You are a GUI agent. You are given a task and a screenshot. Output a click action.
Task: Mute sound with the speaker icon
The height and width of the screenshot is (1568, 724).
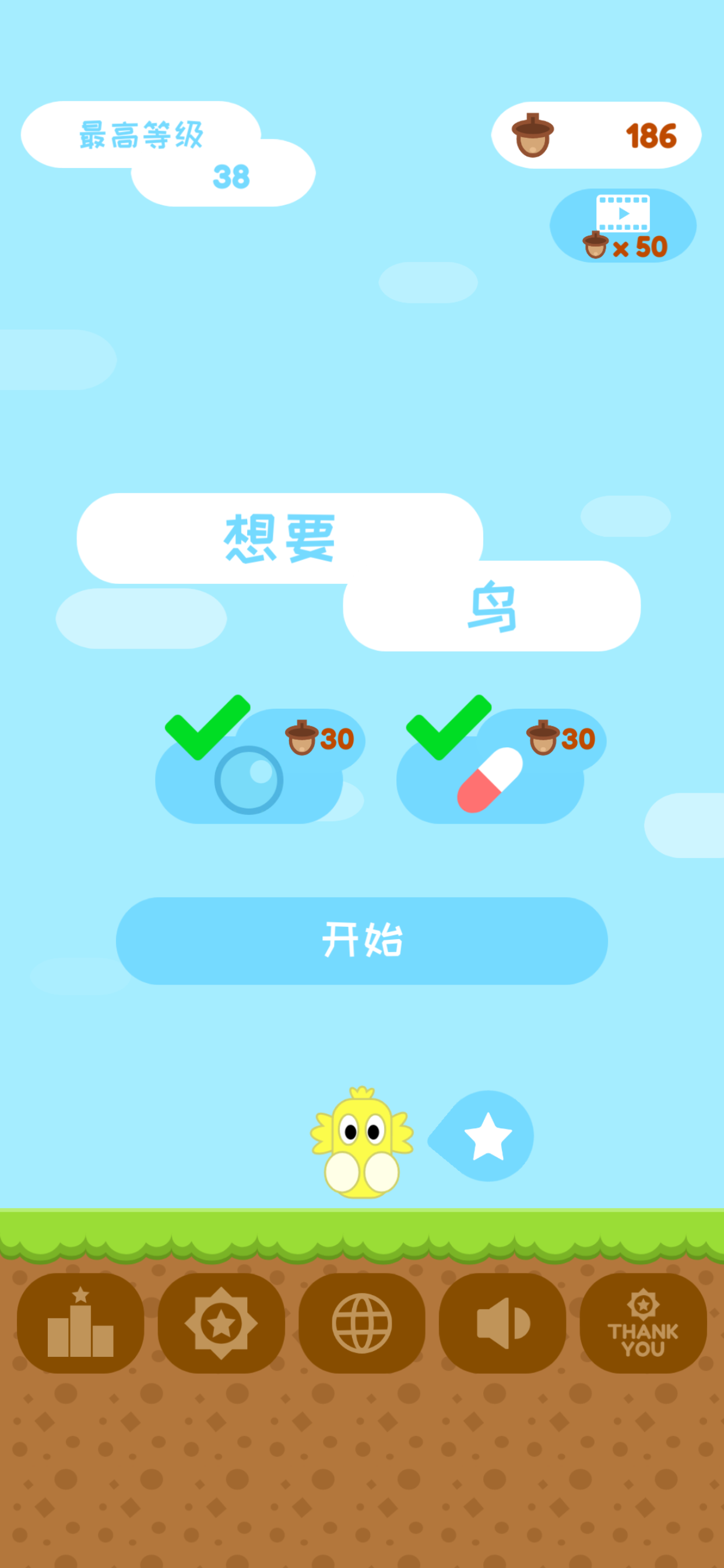click(502, 1322)
